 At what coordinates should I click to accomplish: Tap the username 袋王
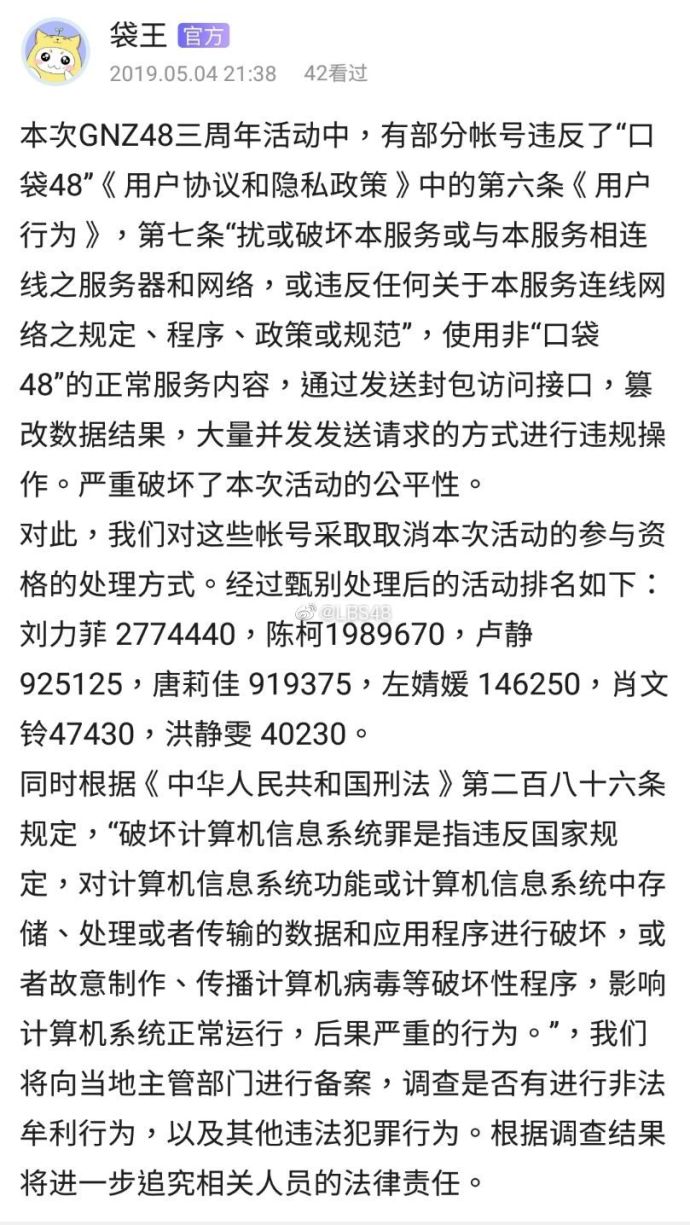pos(138,36)
